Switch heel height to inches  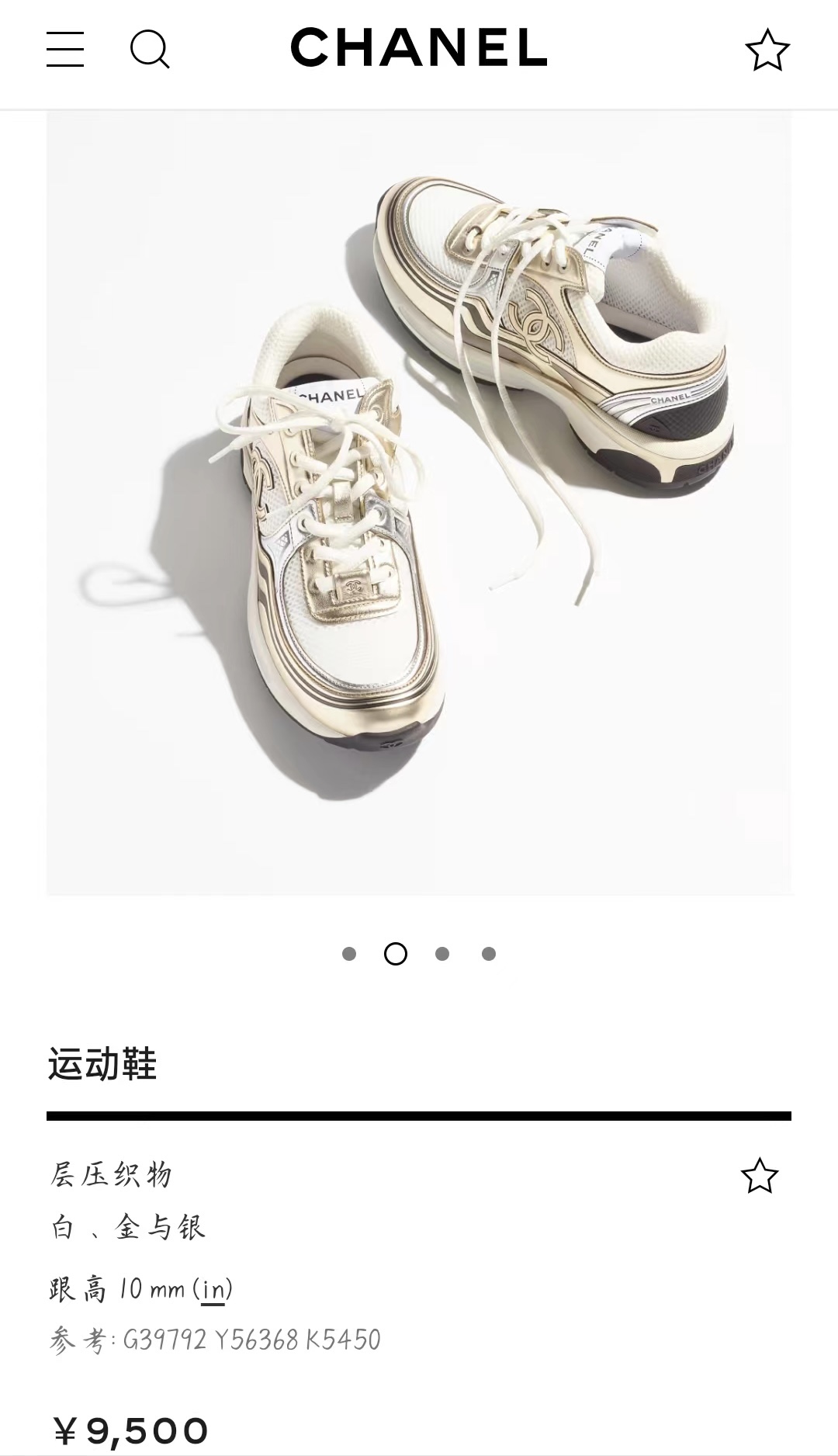(213, 1290)
